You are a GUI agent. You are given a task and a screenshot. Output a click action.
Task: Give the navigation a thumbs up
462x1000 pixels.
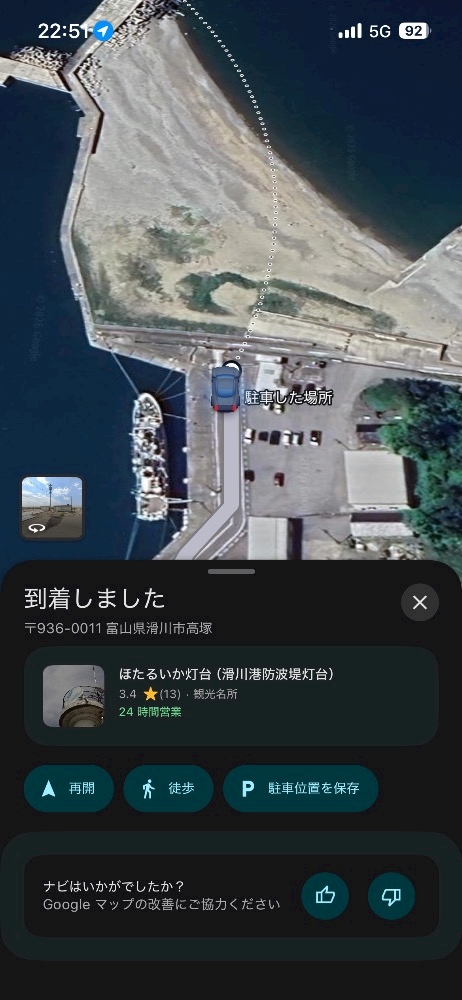(325, 896)
